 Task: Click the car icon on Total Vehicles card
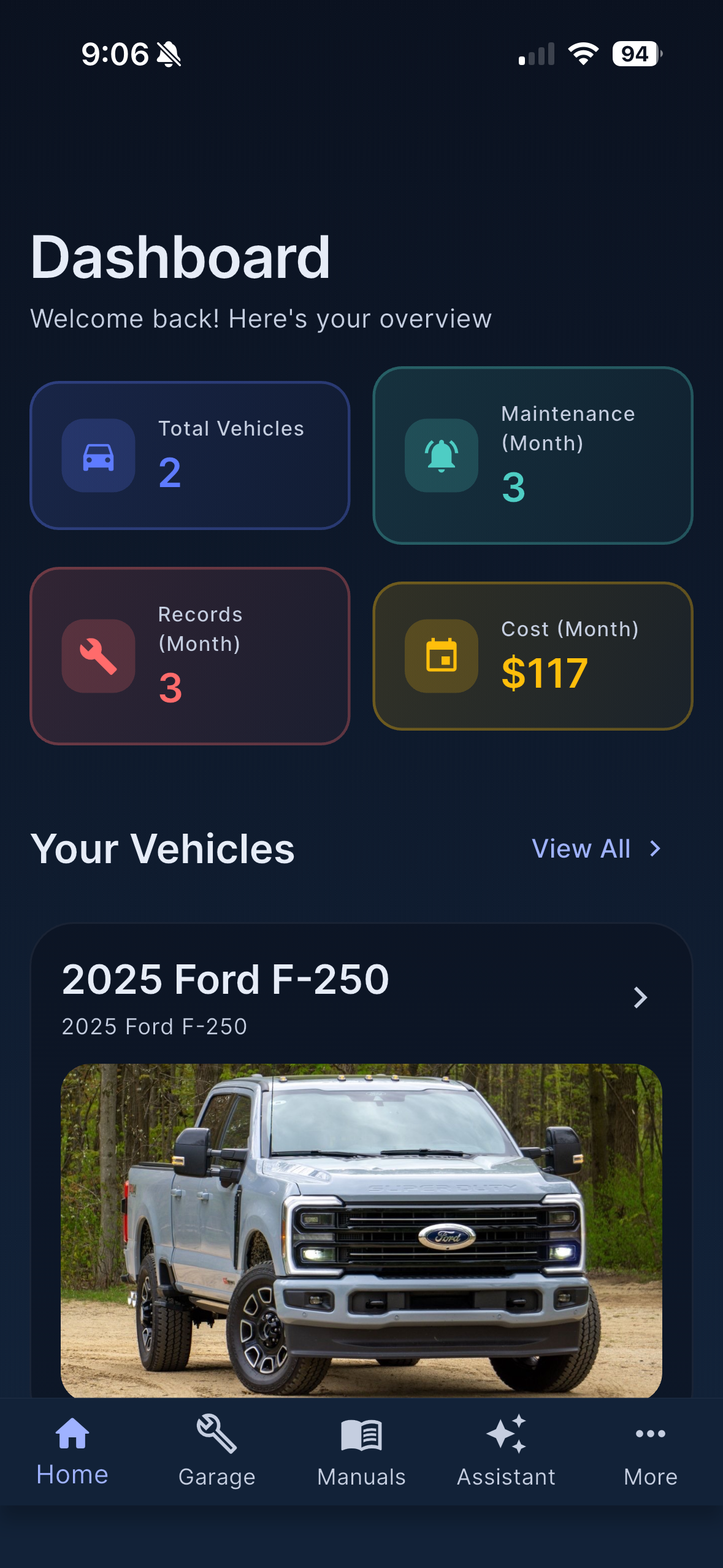coord(98,455)
